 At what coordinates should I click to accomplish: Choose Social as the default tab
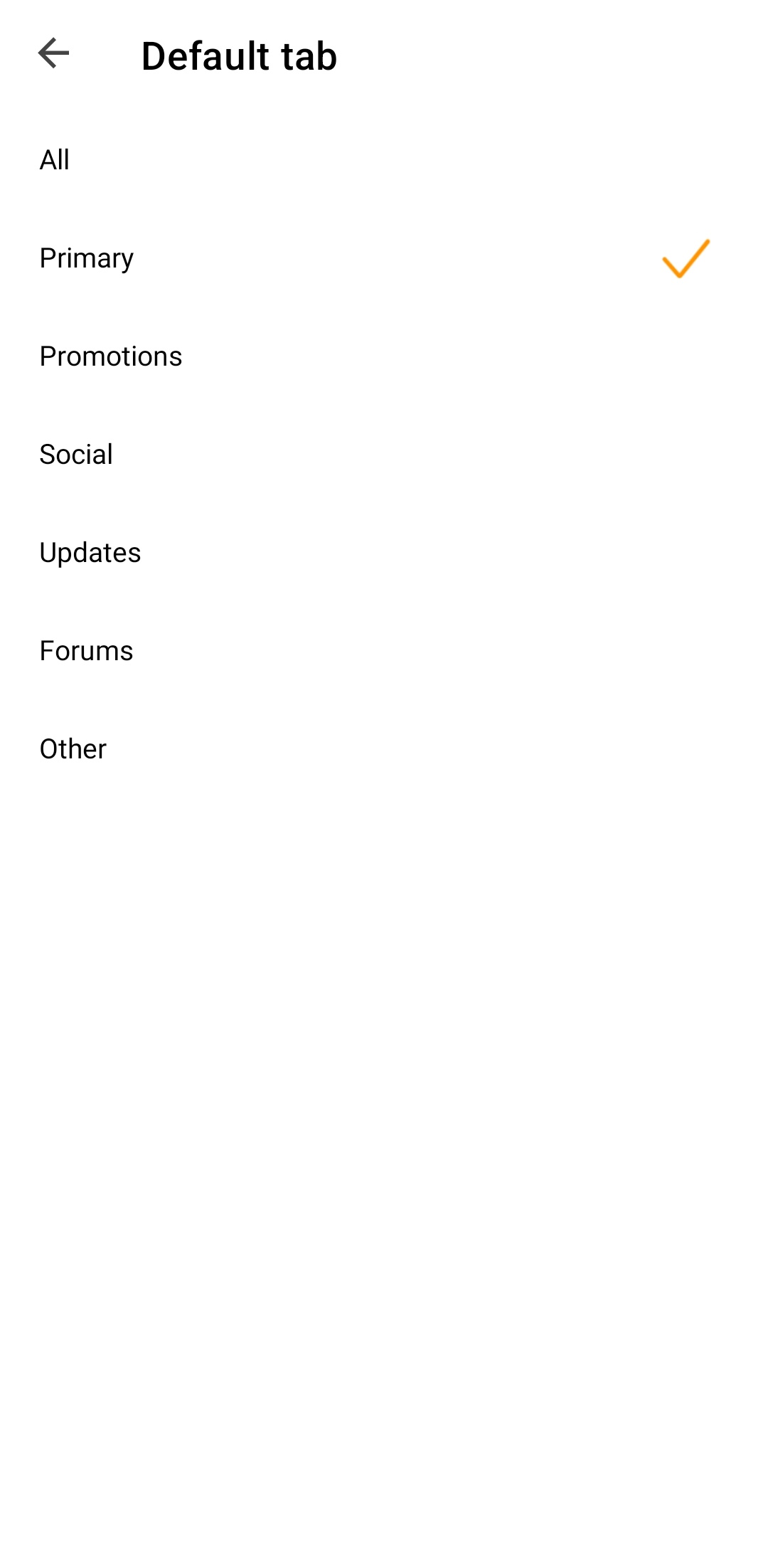(x=384, y=455)
